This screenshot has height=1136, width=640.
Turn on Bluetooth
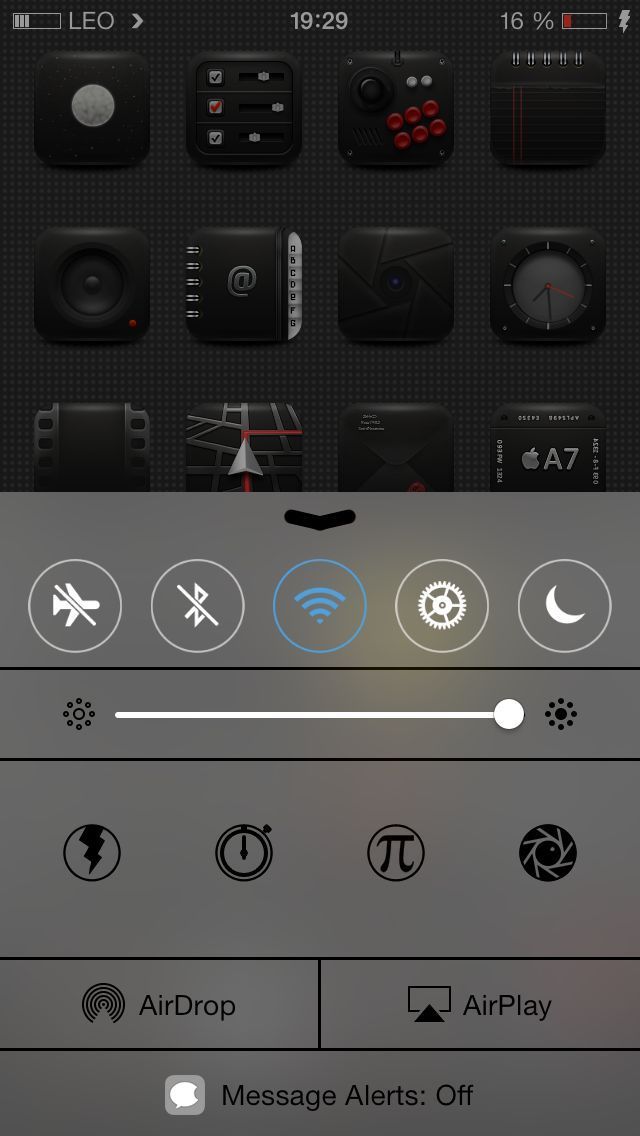tap(197, 606)
